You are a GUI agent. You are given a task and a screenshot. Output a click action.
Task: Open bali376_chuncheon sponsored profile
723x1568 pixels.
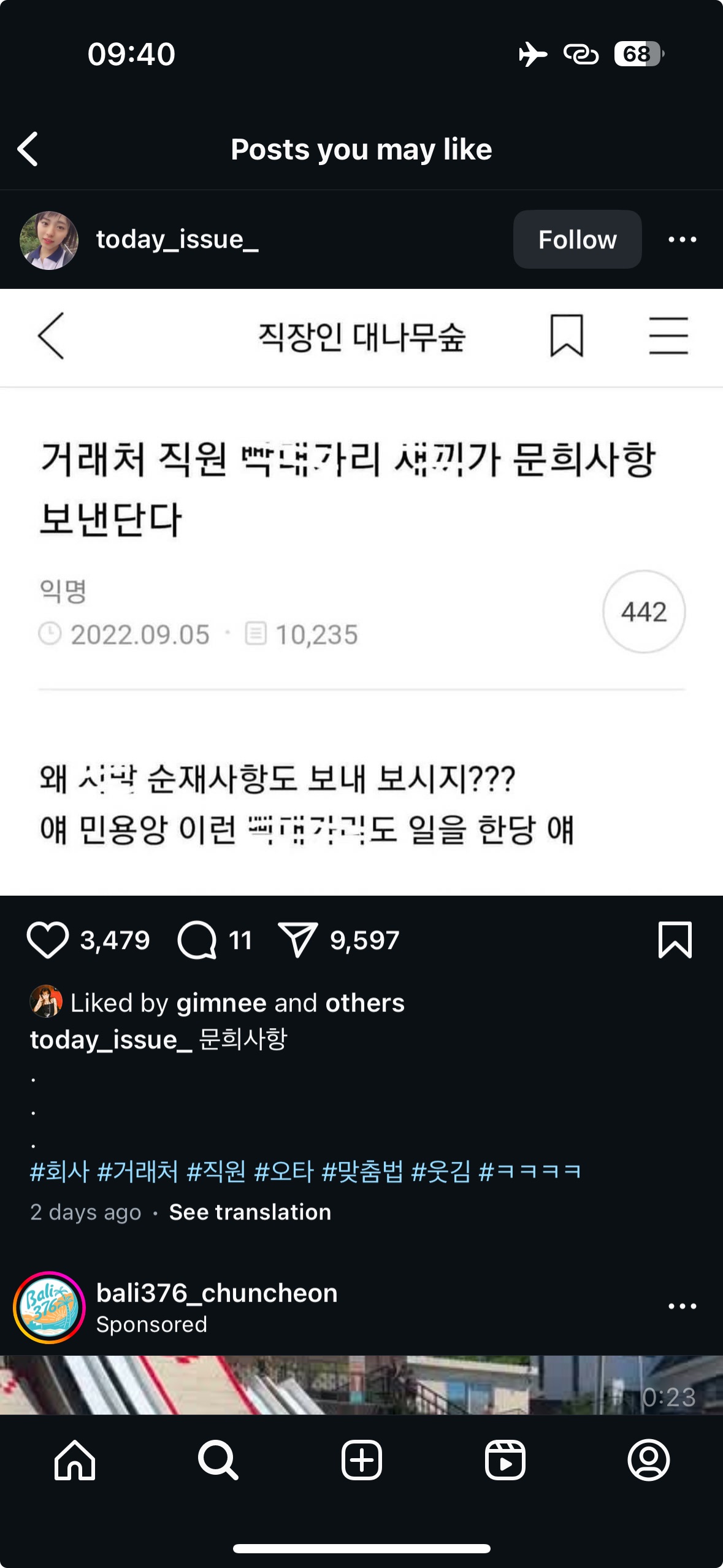[x=216, y=1293]
